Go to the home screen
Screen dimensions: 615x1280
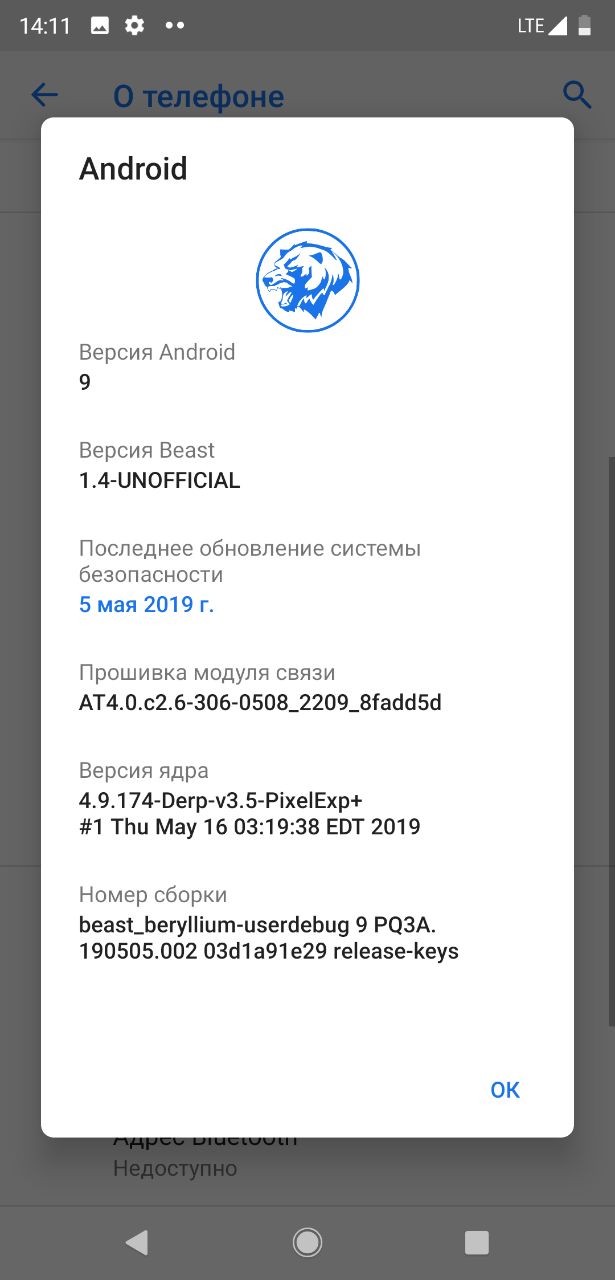307,1242
